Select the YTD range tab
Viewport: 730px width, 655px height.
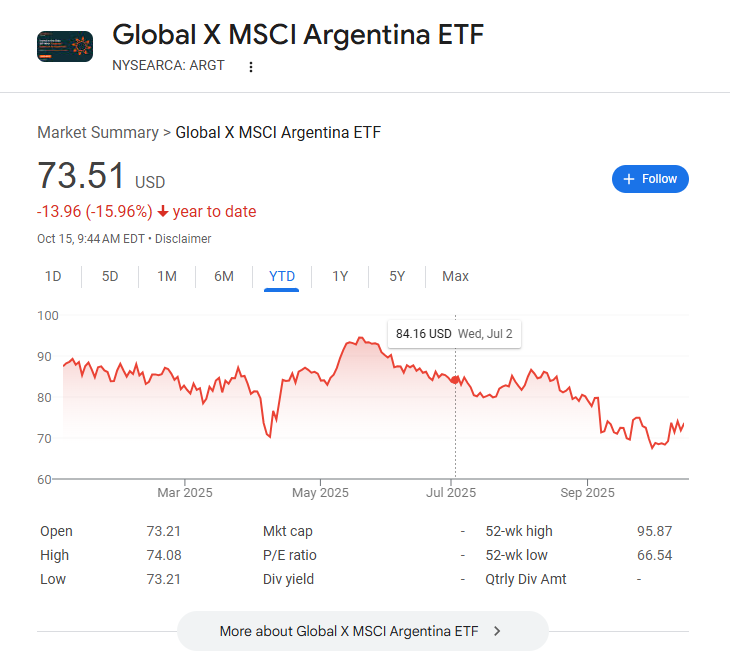[282, 276]
